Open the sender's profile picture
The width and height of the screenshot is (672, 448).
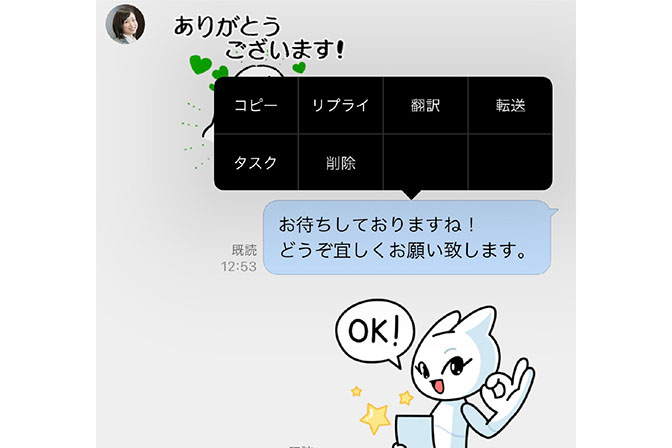click(x=126, y=24)
